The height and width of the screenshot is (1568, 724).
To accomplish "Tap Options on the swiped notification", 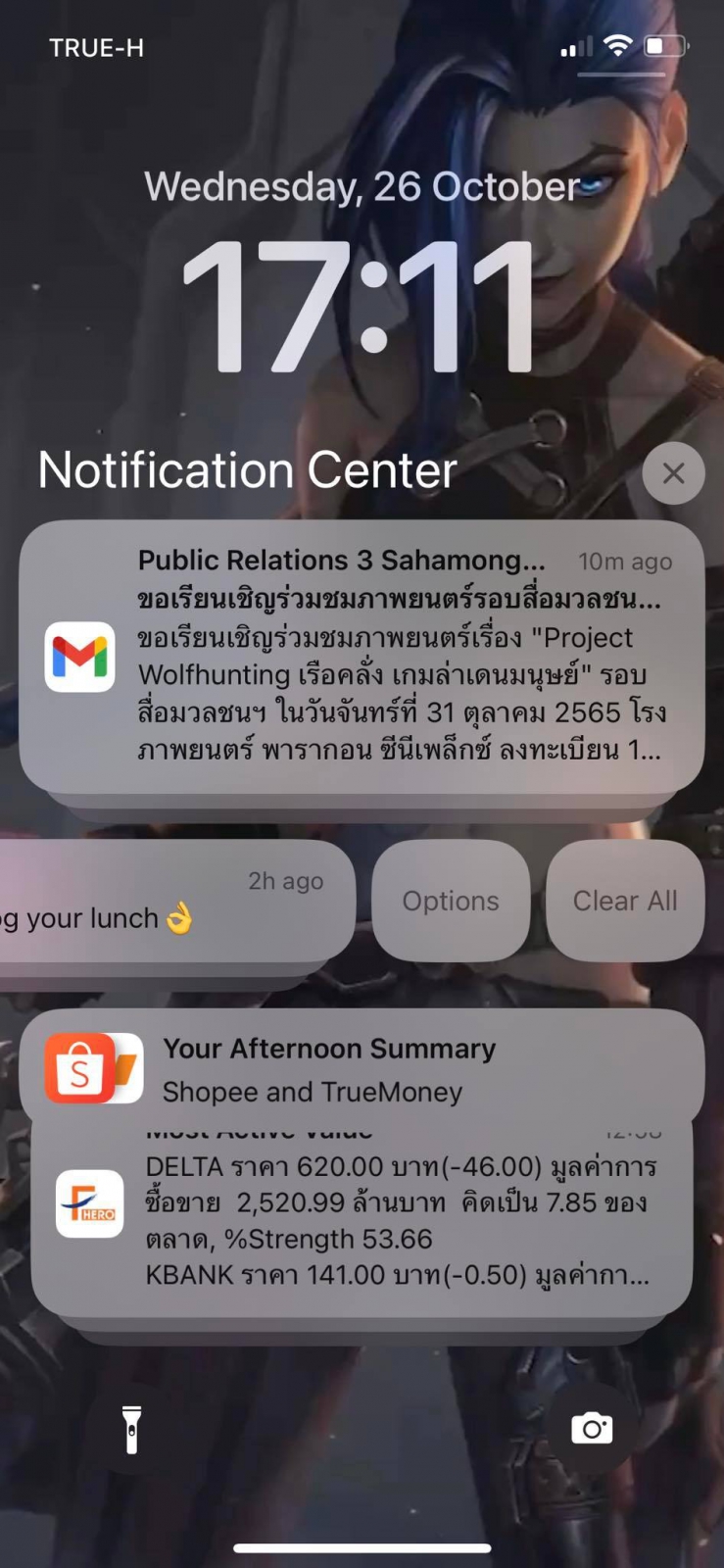I will coord(451,901).
